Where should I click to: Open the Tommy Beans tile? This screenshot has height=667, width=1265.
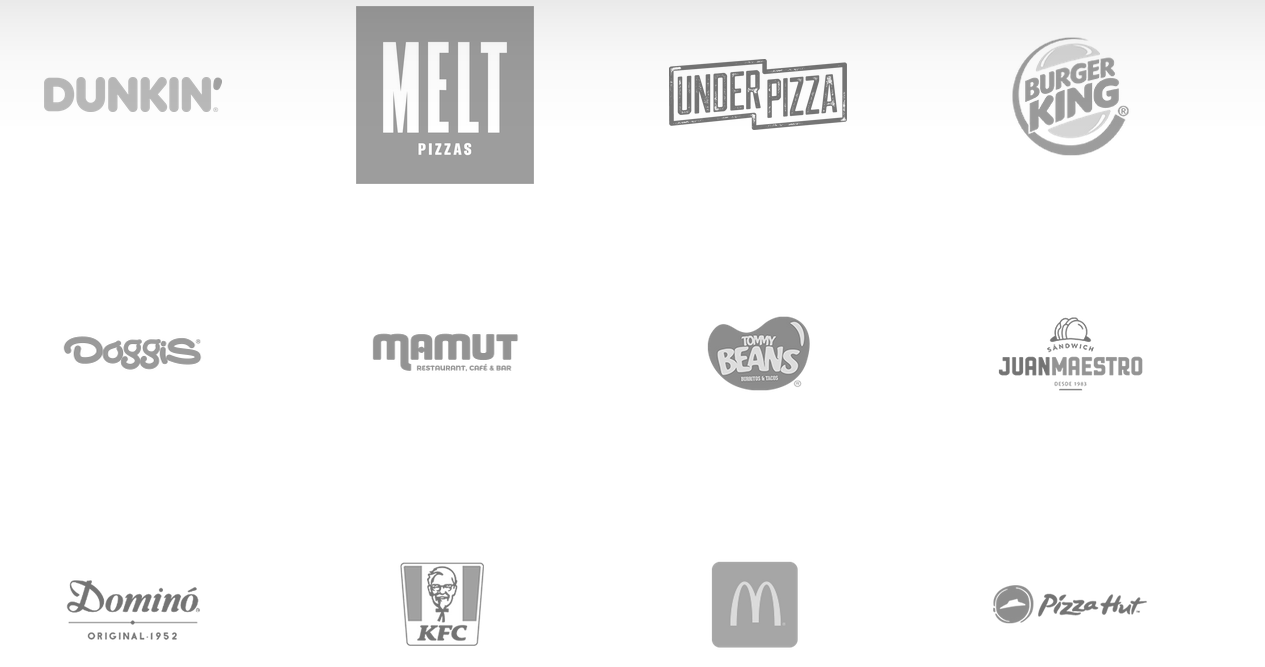click(757, 353)
